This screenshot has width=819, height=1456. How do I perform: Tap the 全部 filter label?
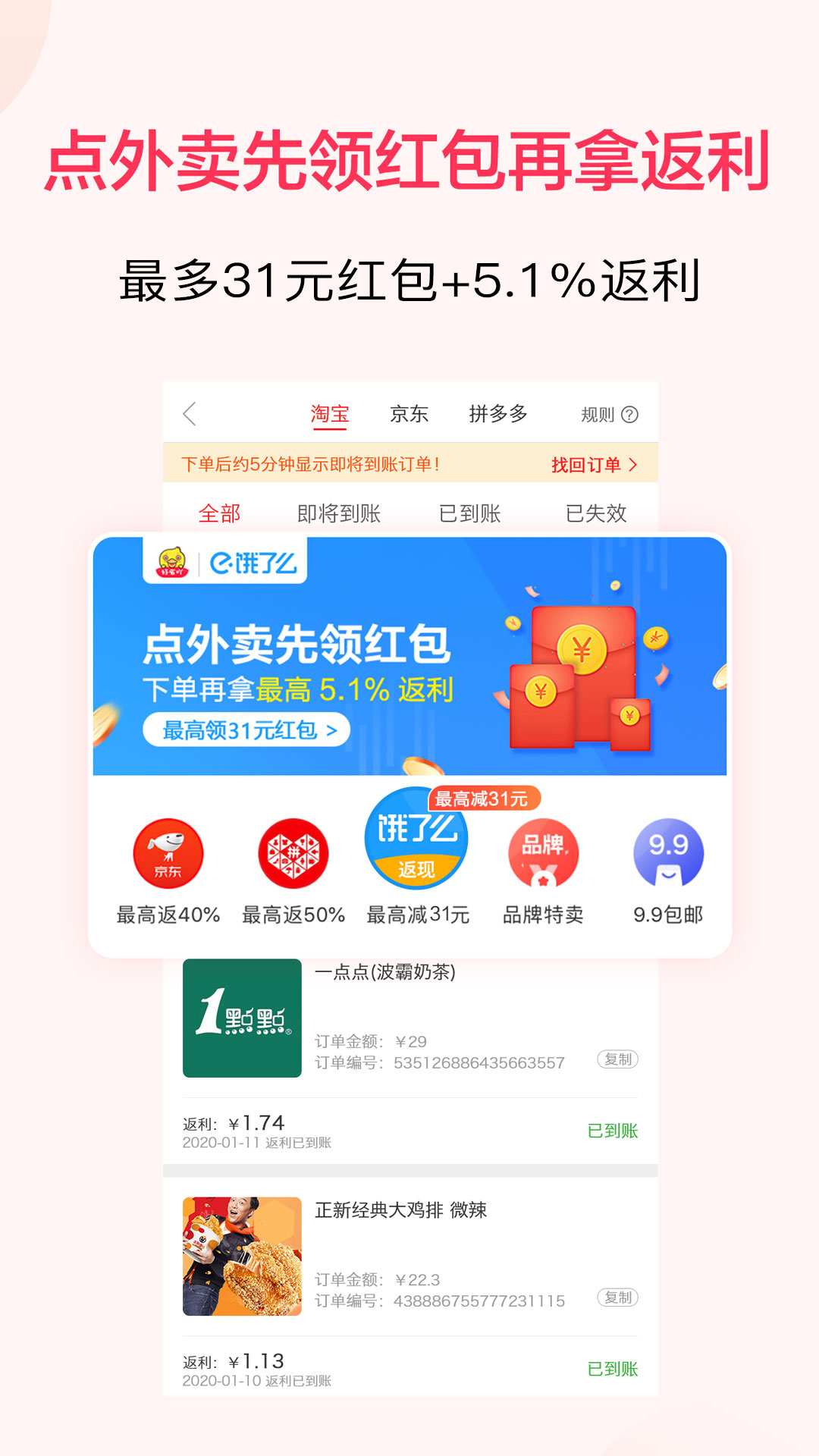(218, 514)
